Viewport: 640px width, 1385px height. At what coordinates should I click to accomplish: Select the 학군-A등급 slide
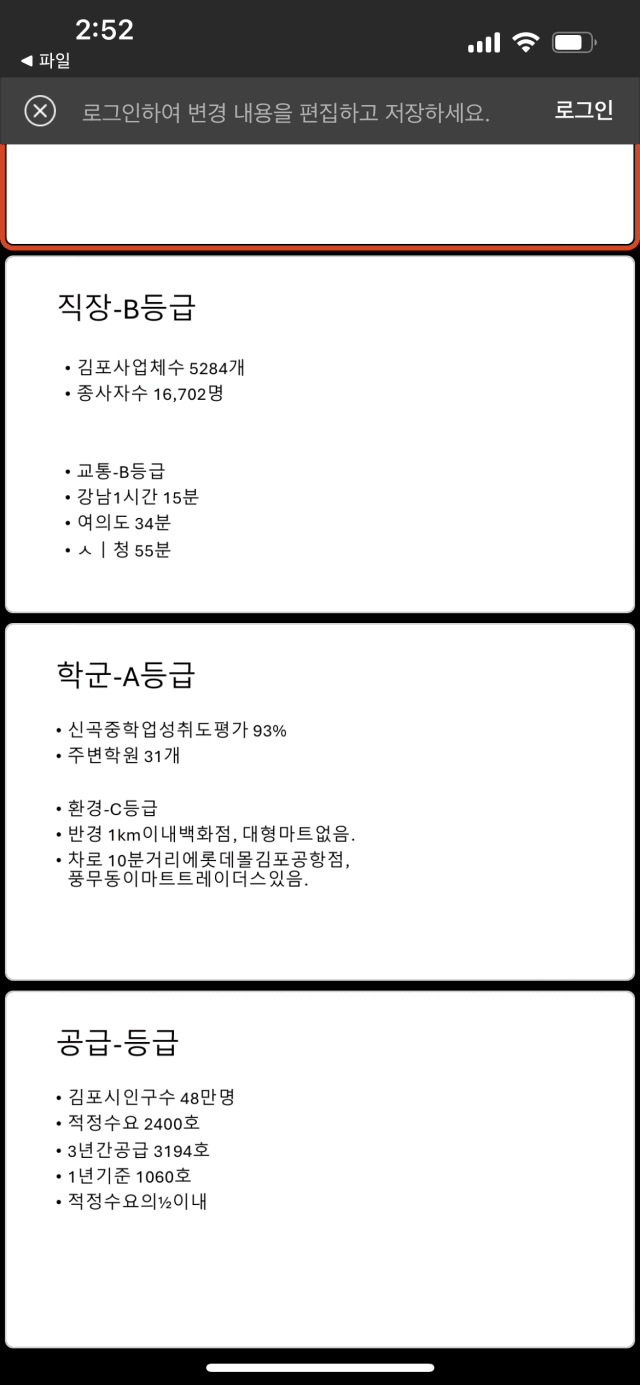320,802
